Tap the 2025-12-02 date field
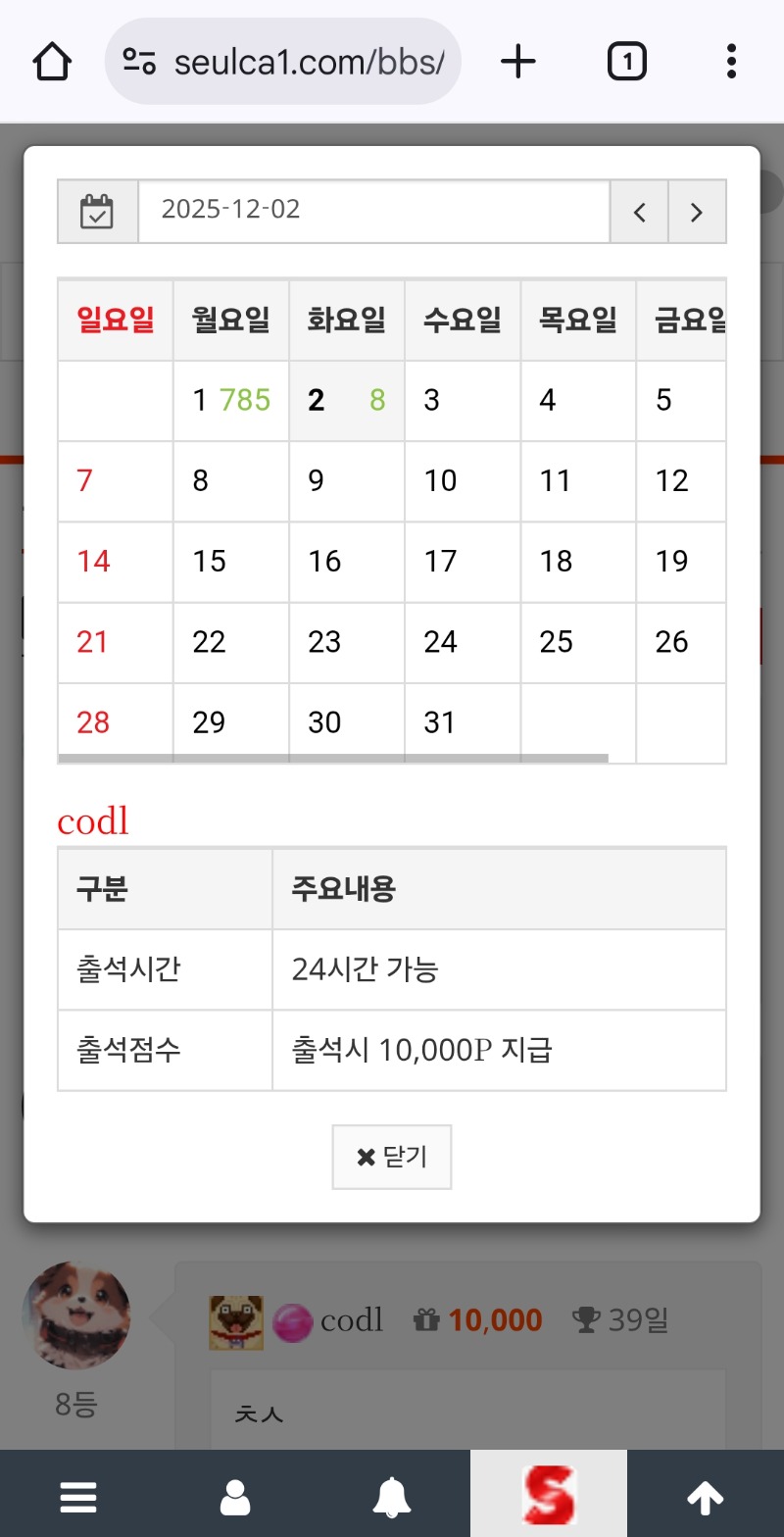 click(x=372, y=211)
